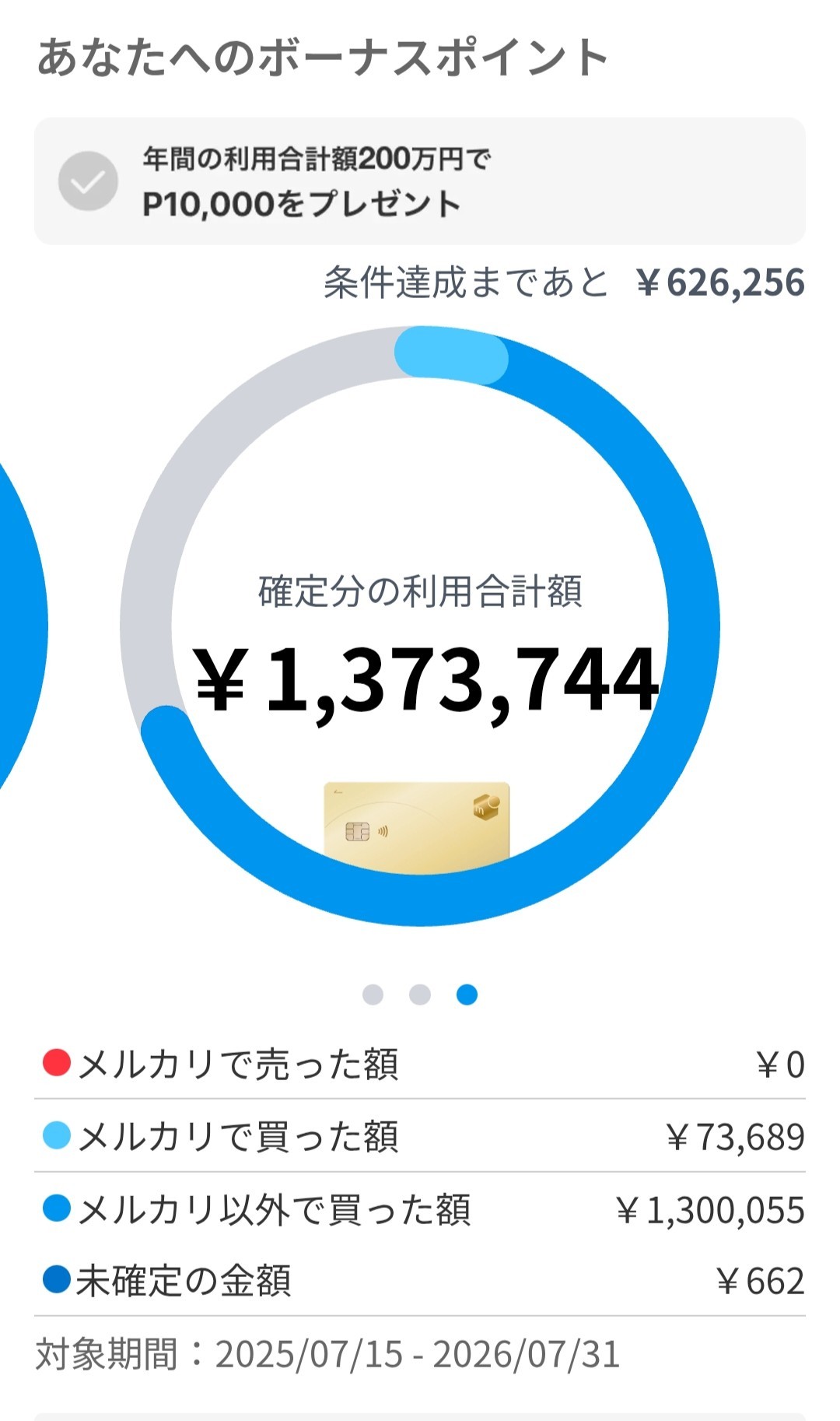Select the second carousel page dot
Screen dimensions: 840x1421
tap(420, 995)
